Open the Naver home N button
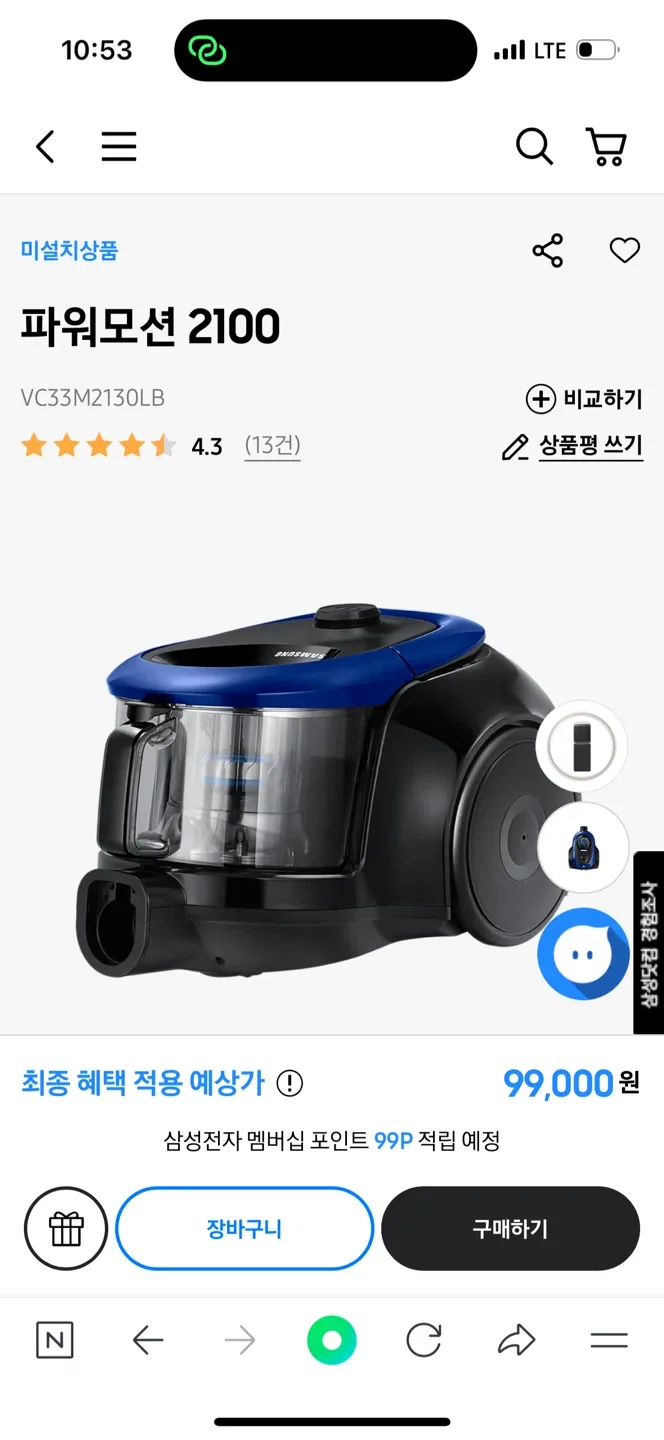The image size is (664, 1440). tap(55, 1340)
